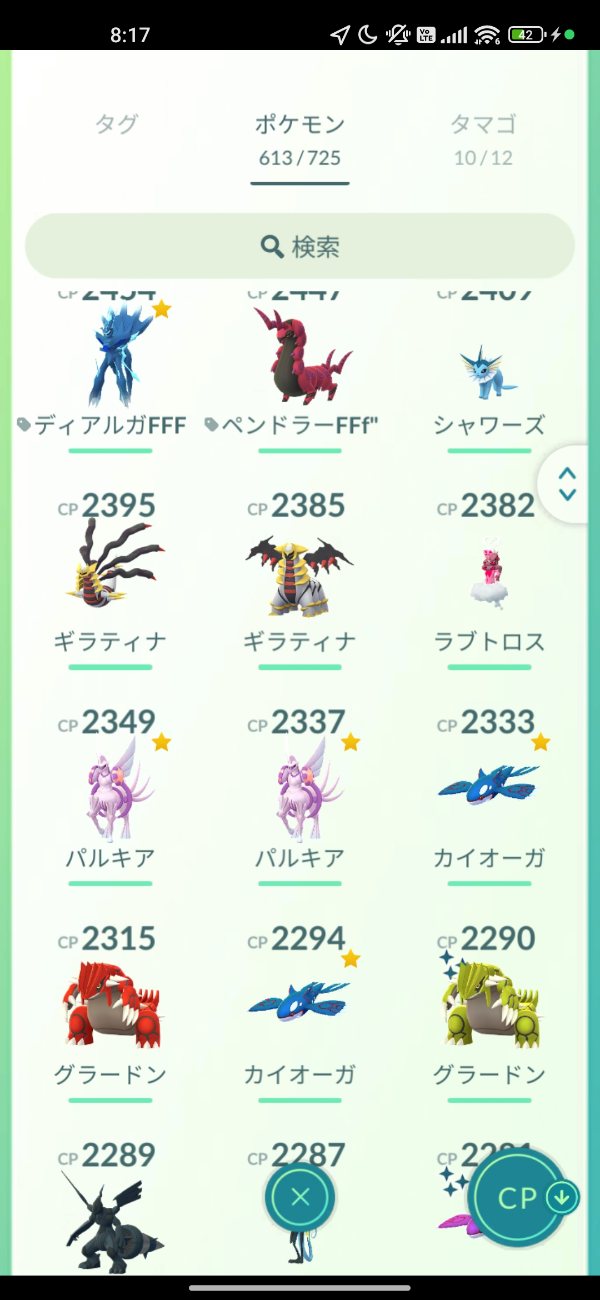The width and height of the screenshot is (600, 1300).
Task: Open カイオーガ with CP 2294
Action: (x=300, y=1010)
